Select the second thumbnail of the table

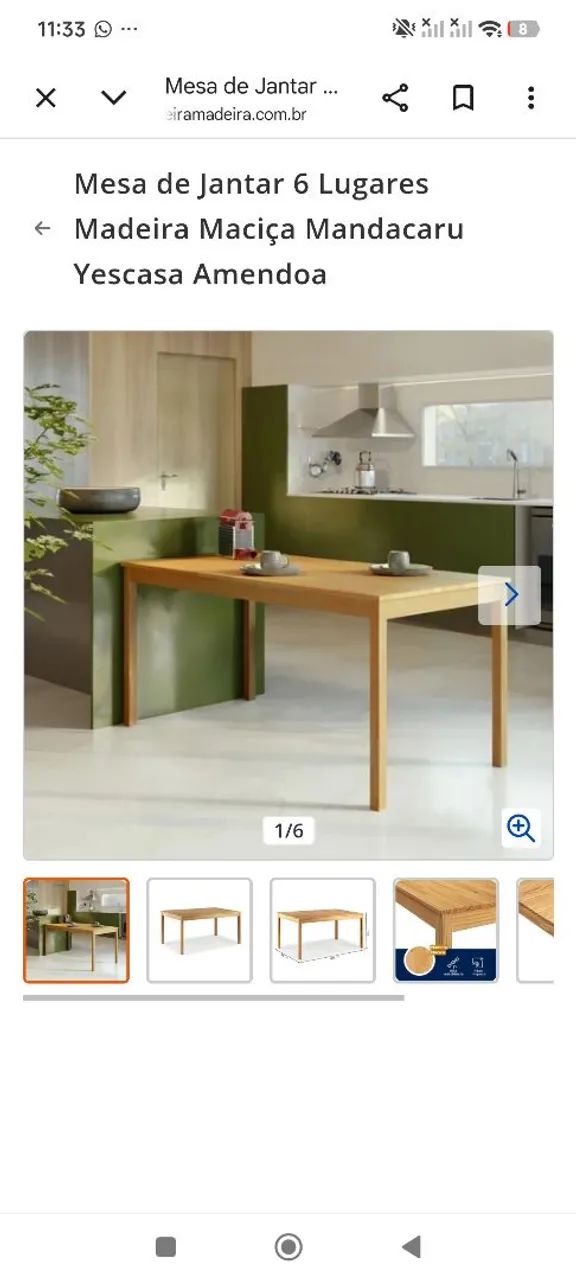(199, 930)
